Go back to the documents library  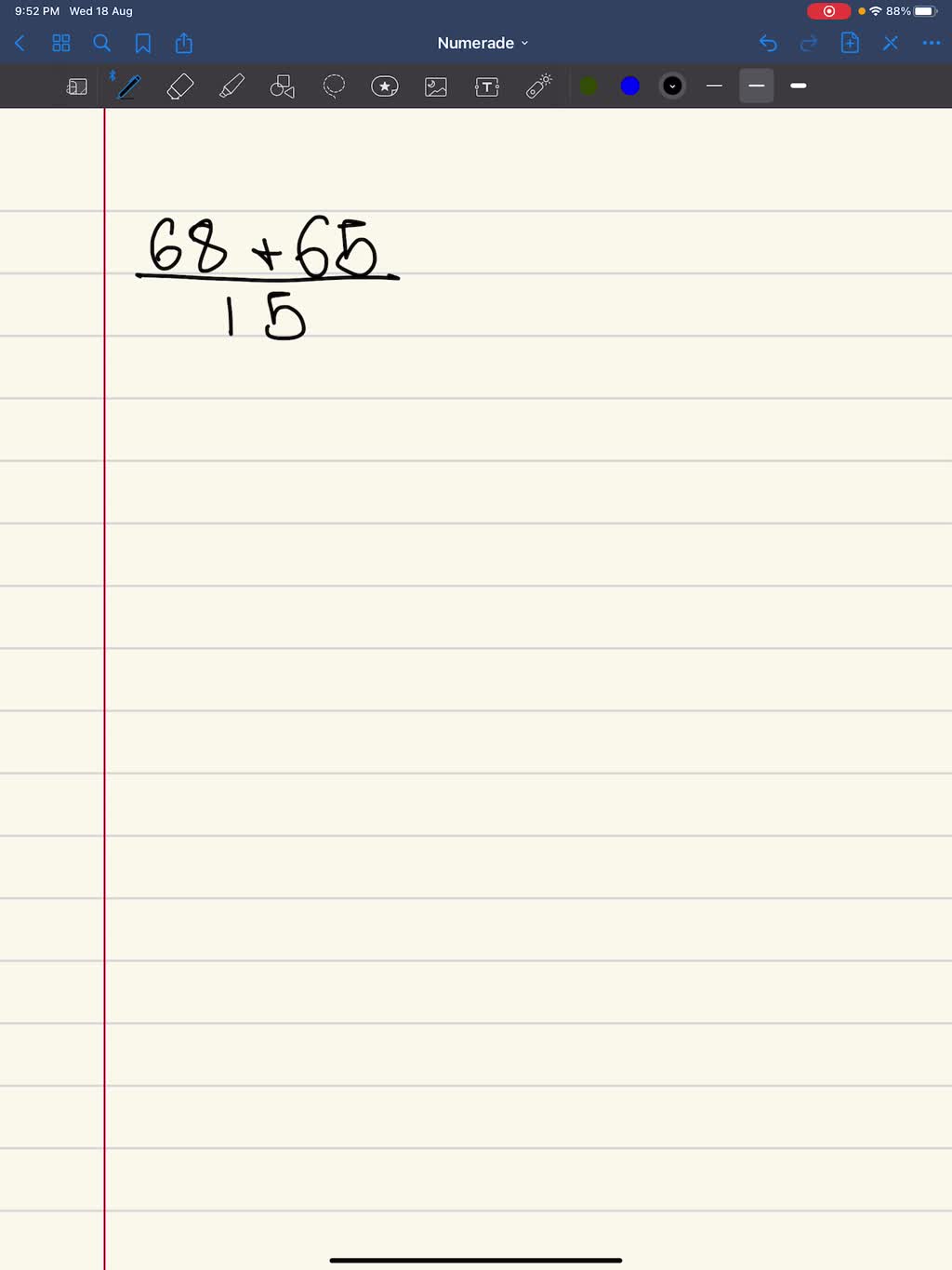20,43
